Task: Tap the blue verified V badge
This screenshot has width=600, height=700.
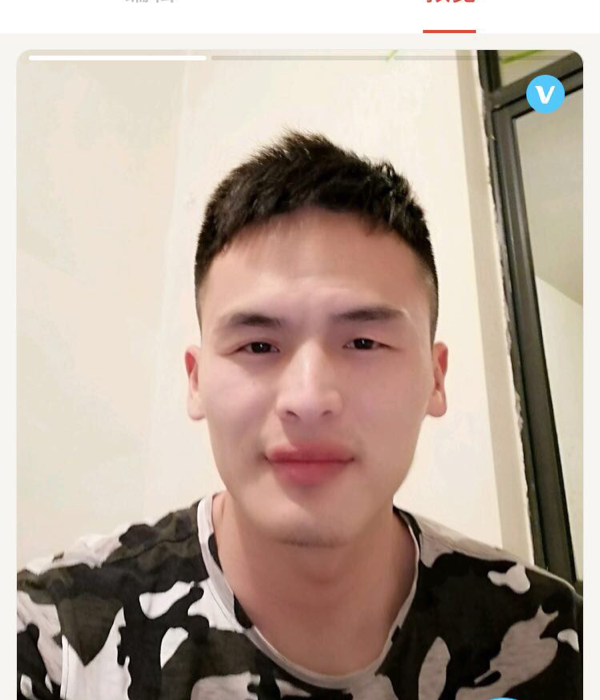Action: coord(545,94)
